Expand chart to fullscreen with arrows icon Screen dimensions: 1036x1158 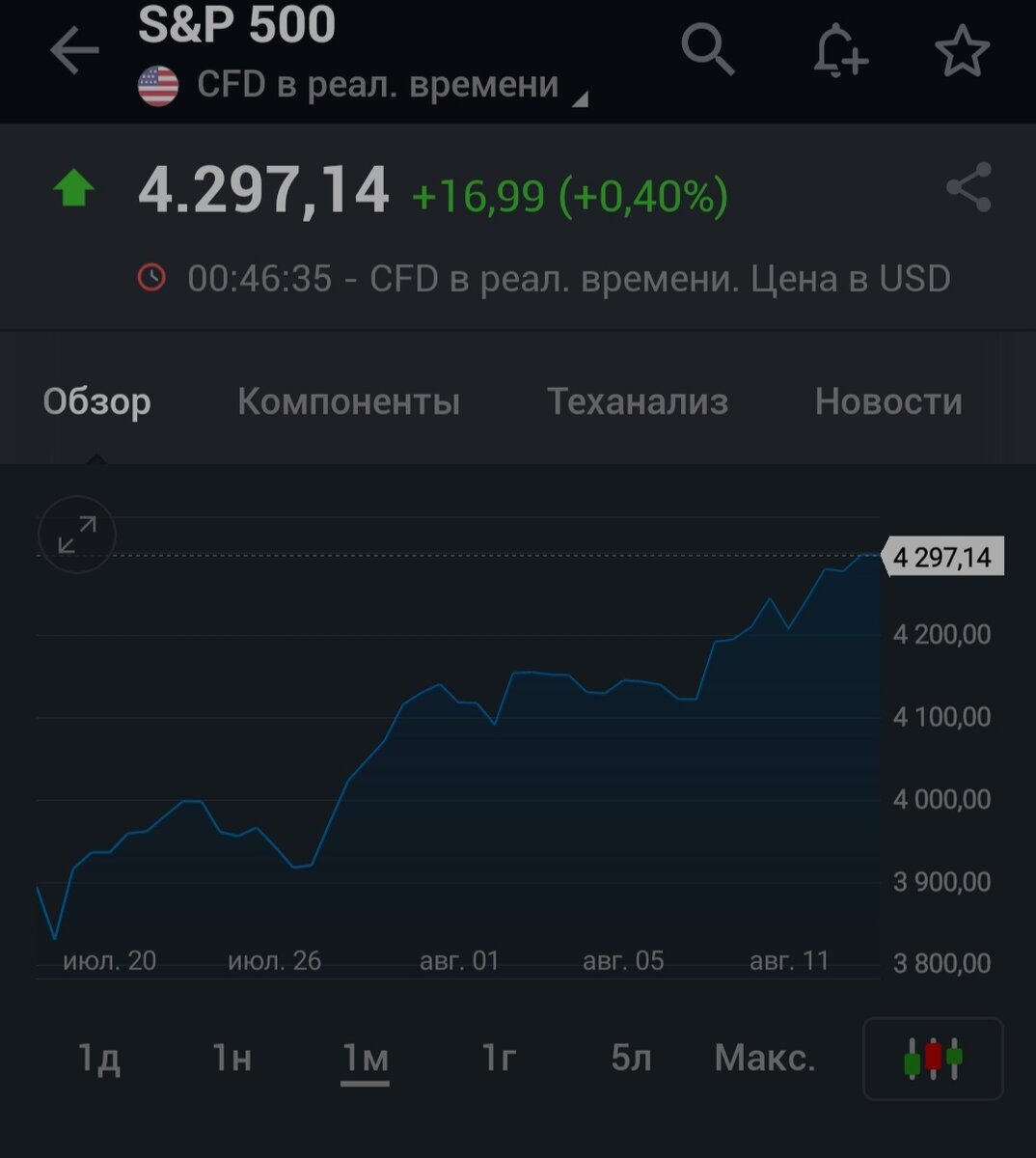(76, 535)
